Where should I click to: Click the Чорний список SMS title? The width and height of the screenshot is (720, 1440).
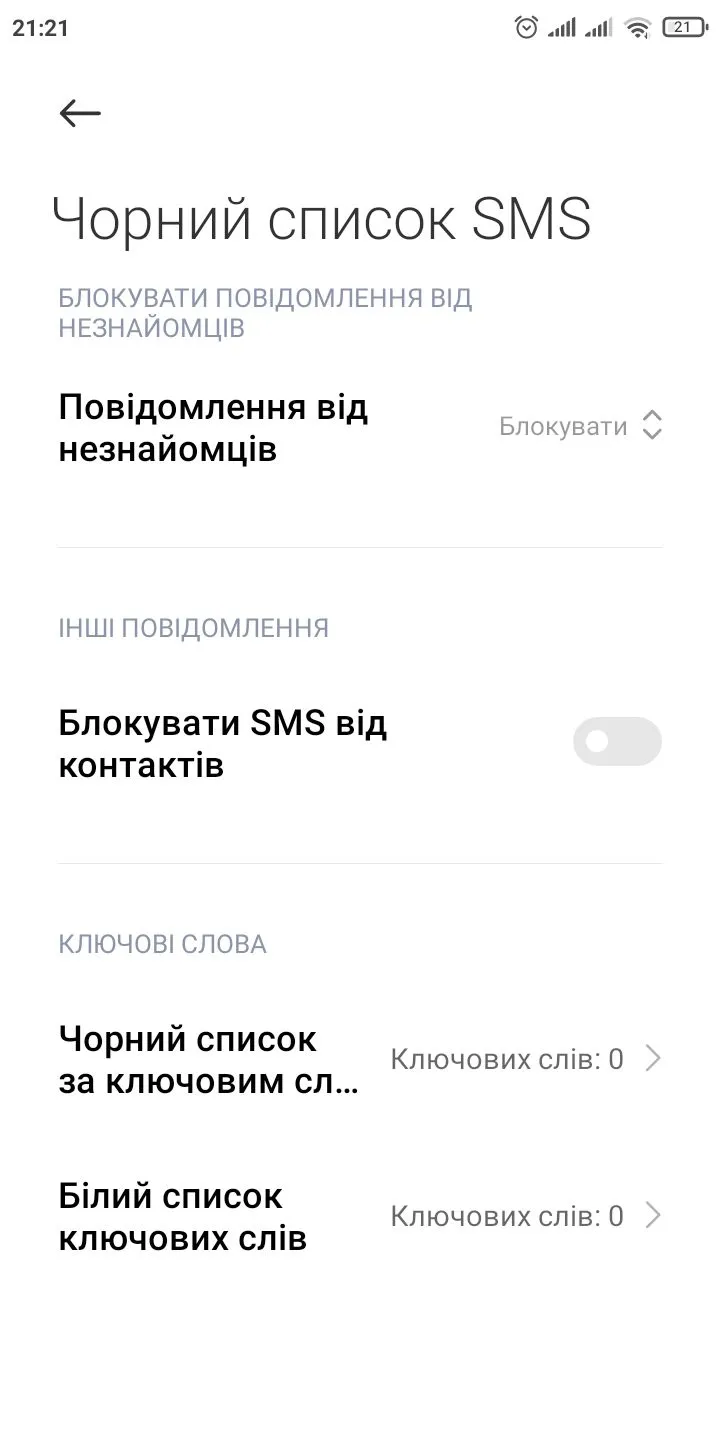[x=320, y=217]
